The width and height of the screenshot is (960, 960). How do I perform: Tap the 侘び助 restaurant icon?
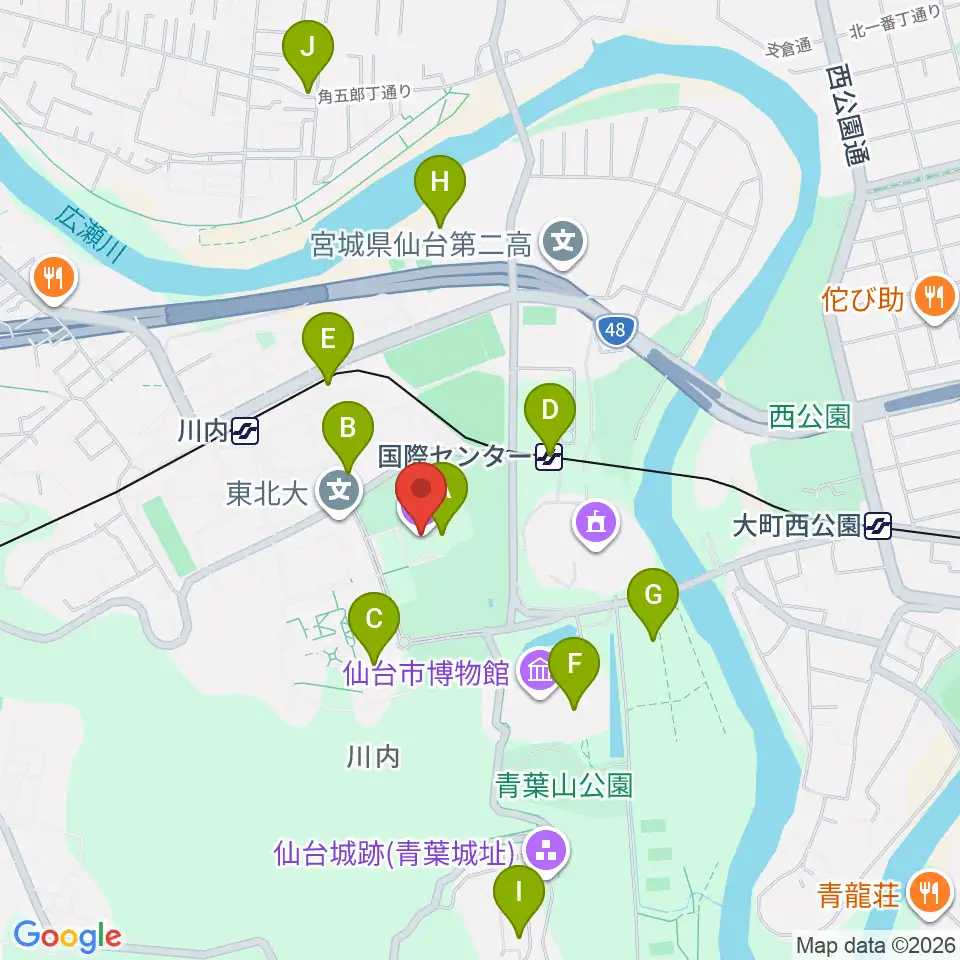(934, 298)
